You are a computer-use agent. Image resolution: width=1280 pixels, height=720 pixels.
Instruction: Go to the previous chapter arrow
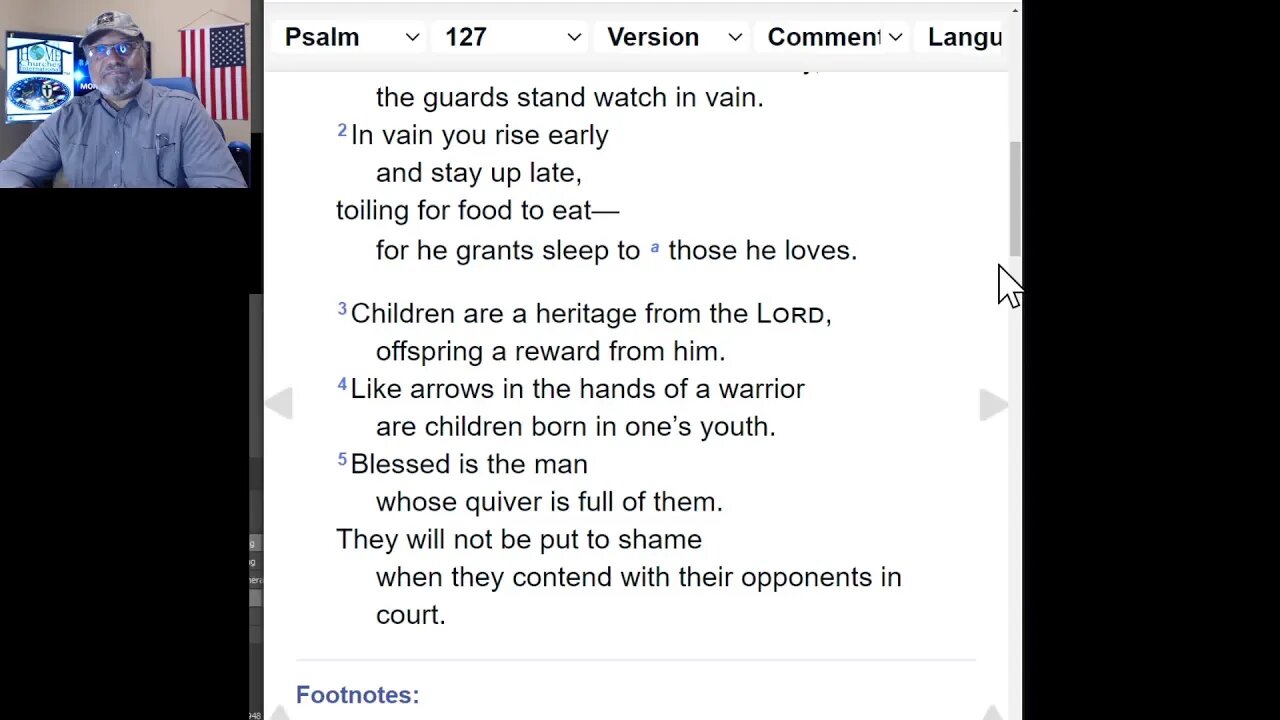coord(279,404)
